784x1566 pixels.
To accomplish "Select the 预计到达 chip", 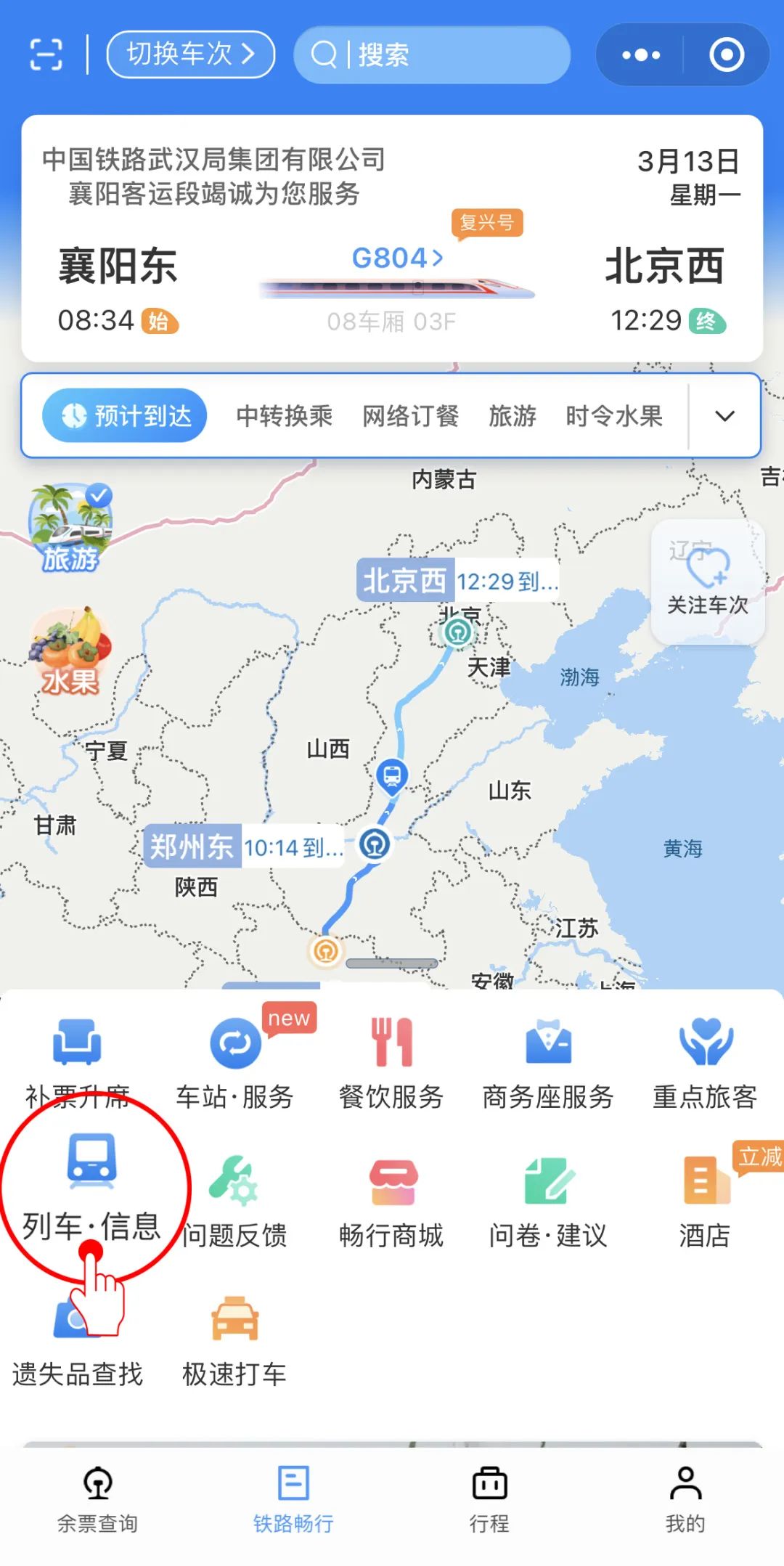I will coord(125,416).
